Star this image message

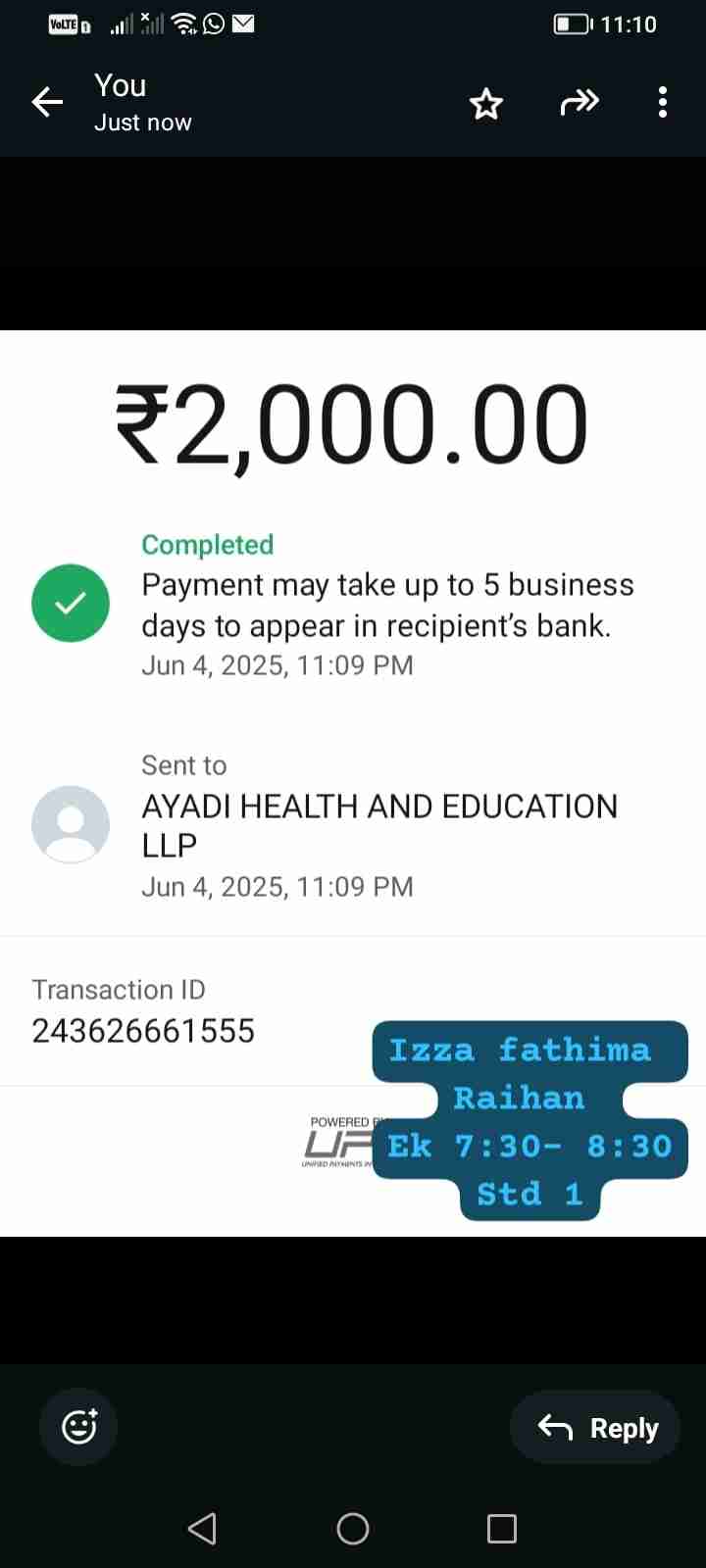pyautogui.click(x=486, y=103)
